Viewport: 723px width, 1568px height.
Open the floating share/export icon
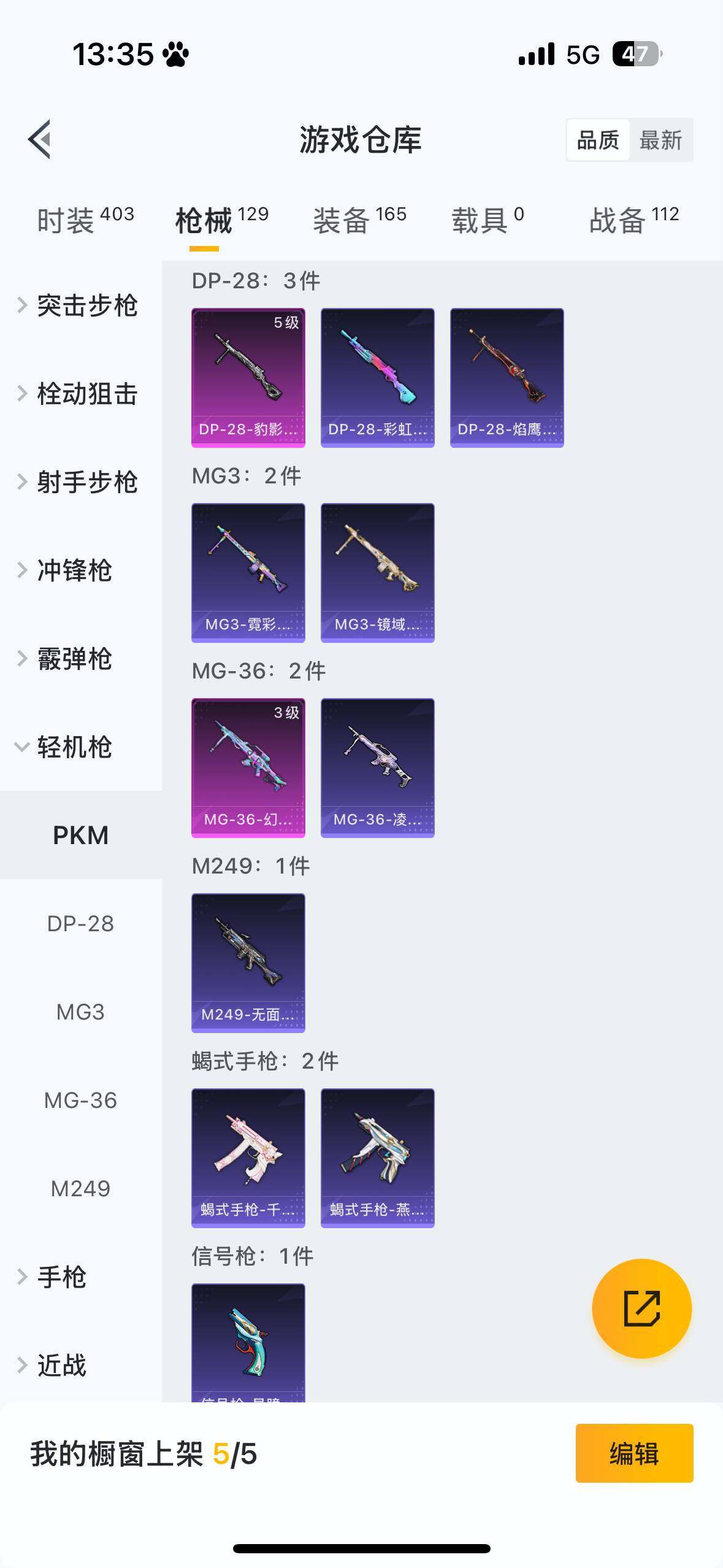coord(641,1307)
